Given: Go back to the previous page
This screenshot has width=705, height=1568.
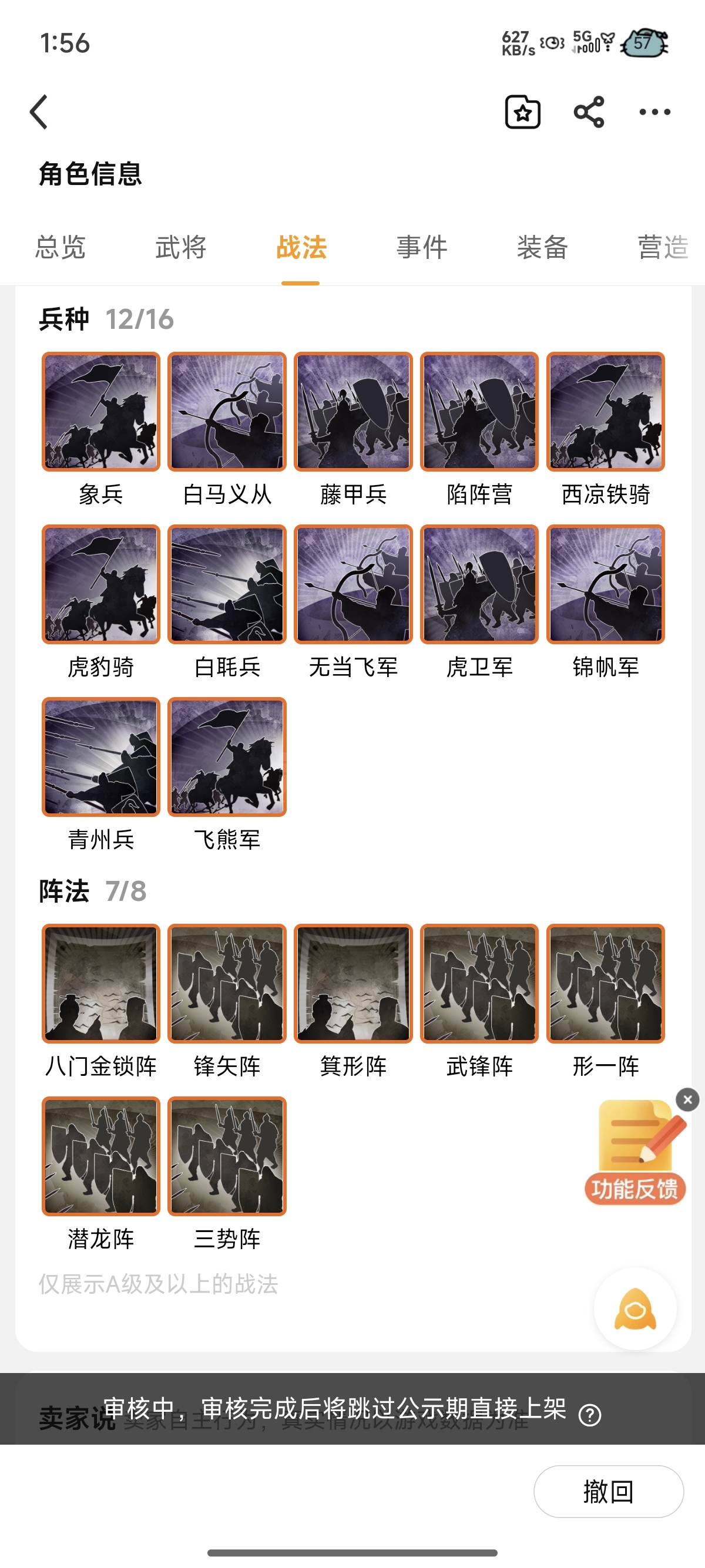Looking at the screenshot, I should pos(39,112).
